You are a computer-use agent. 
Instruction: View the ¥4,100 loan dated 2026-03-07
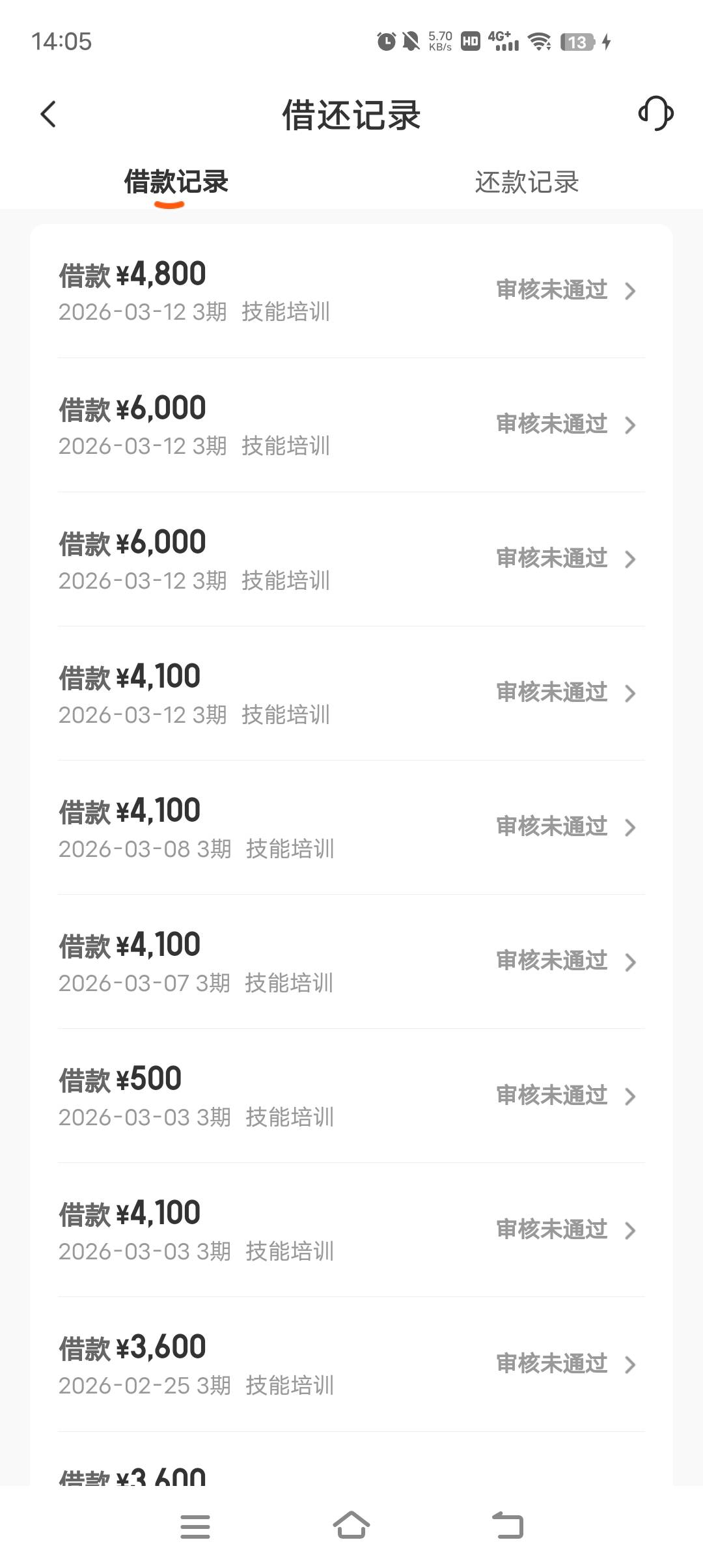pos(351,962)
